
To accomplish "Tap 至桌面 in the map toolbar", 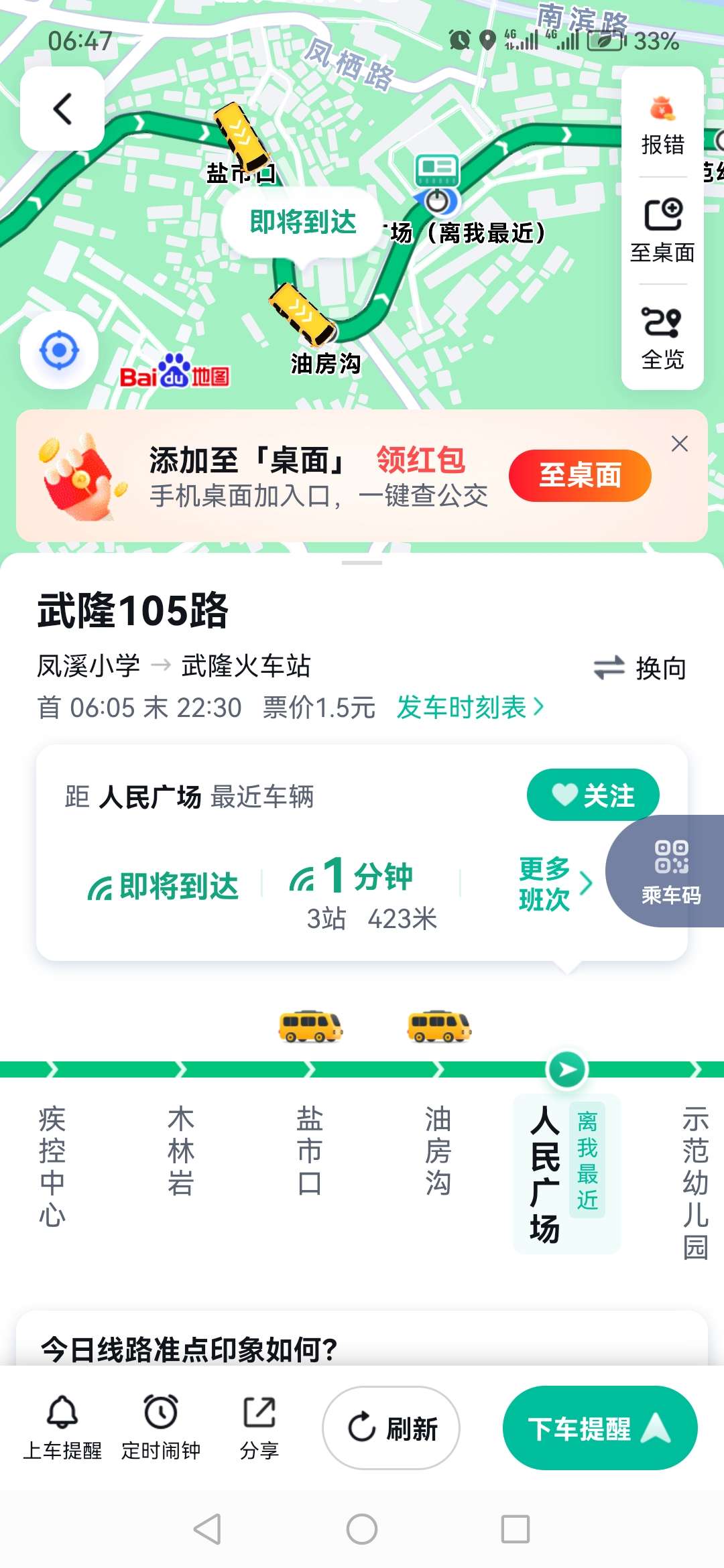I will point(662,231).
